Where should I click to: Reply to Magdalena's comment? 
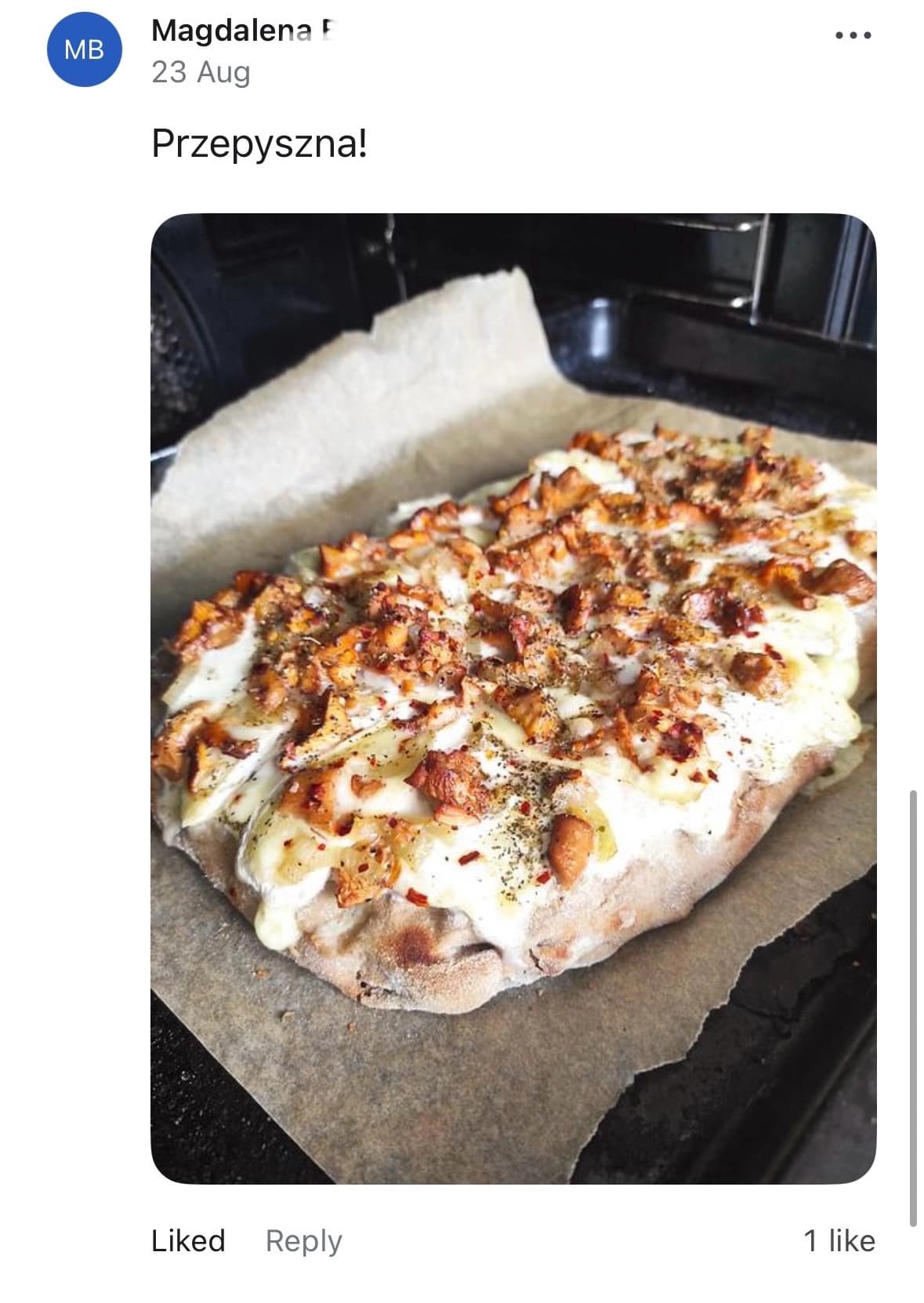pos(303,1240)
